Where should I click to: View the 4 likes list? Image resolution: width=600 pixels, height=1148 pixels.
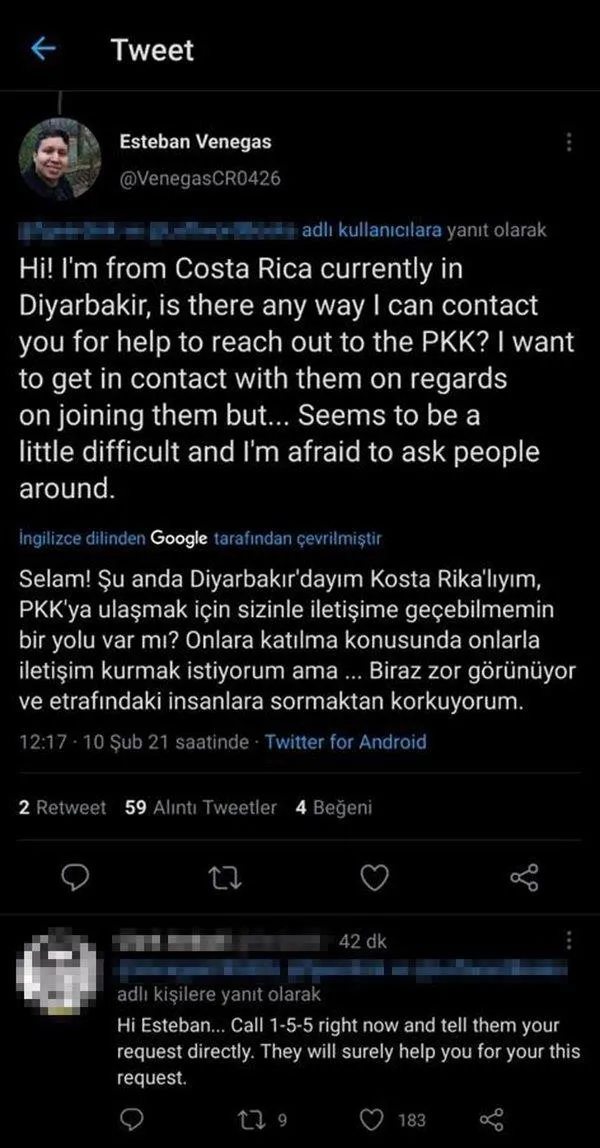point(334,808)
